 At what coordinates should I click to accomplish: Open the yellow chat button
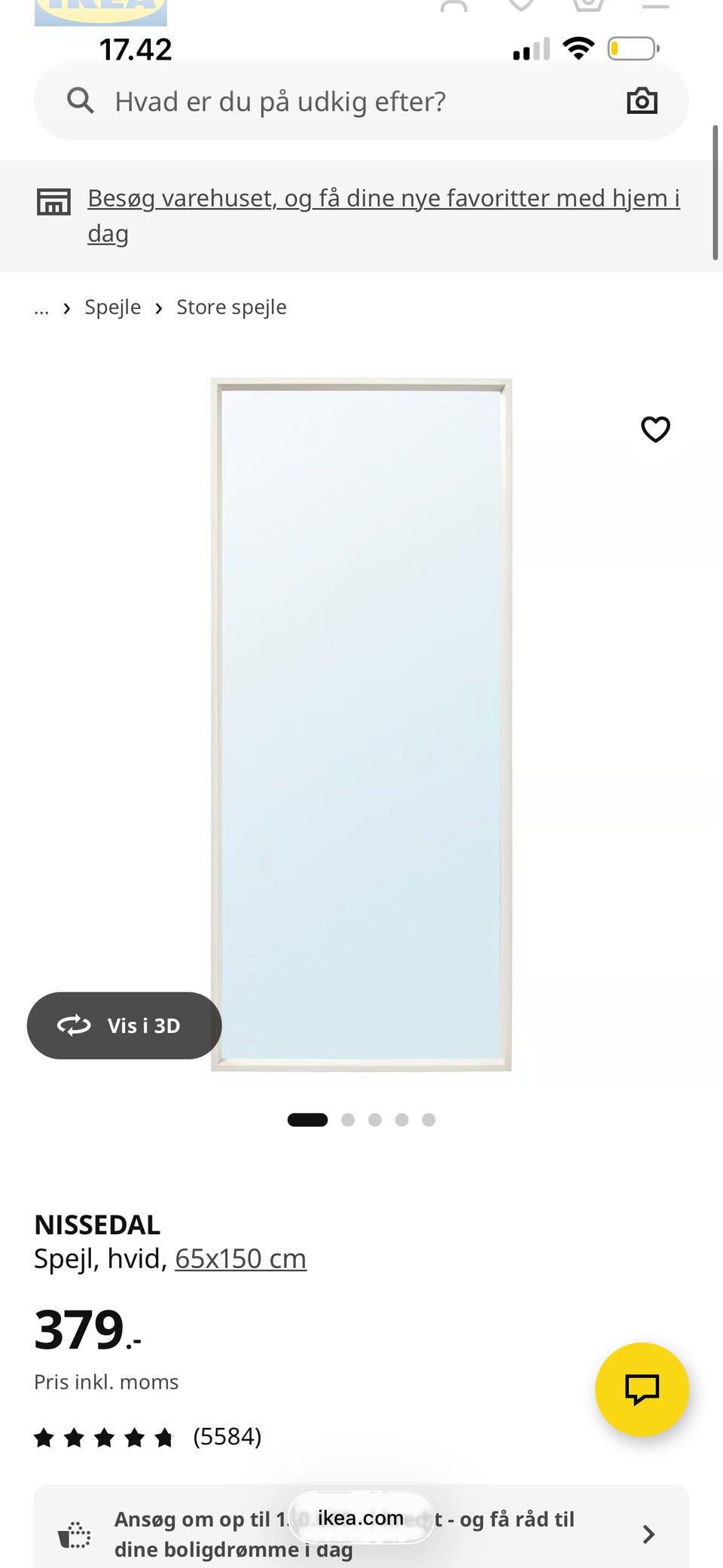[x=642, y=1389]
